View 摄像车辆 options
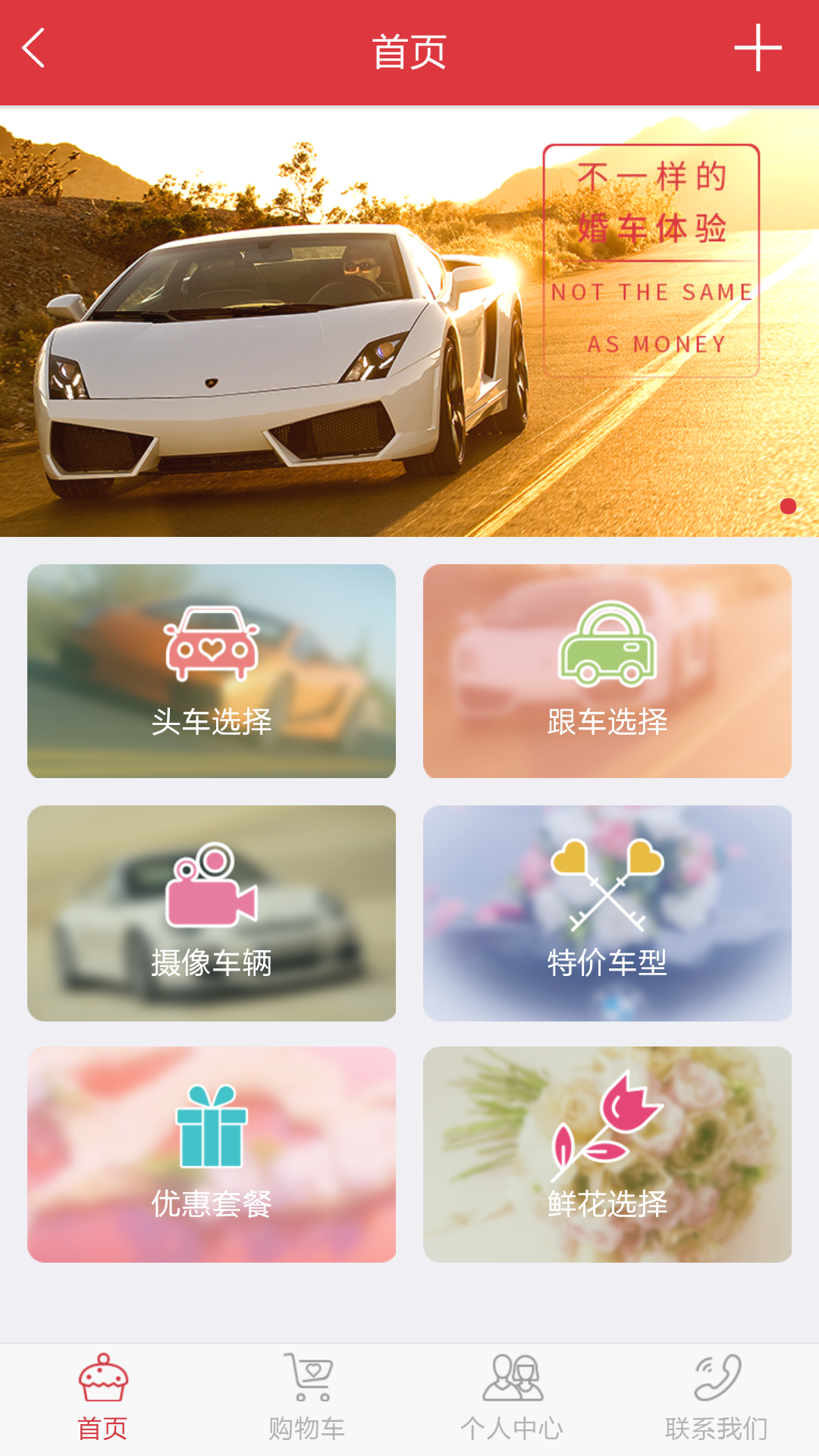 click(x=212, y=913)
